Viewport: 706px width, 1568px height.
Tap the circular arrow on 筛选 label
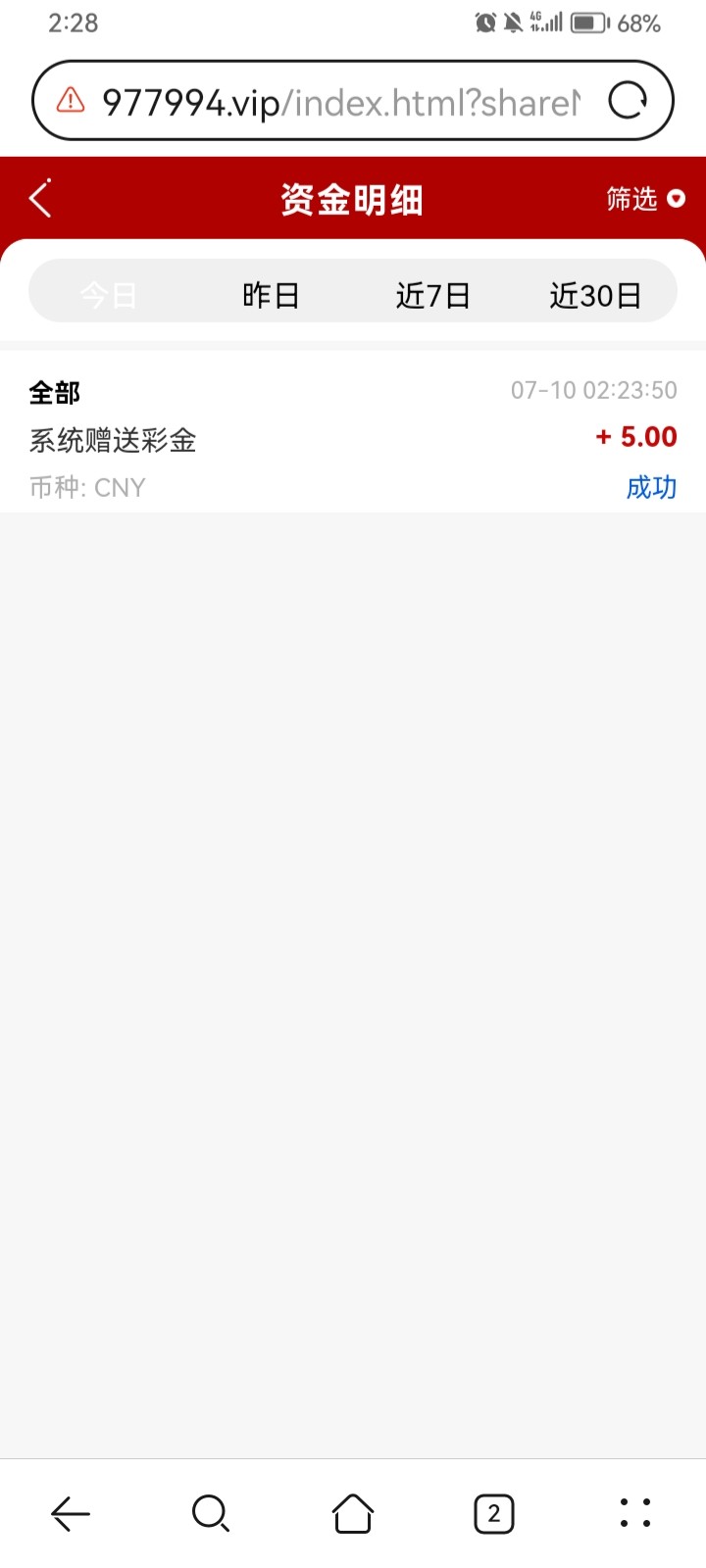click(676, 199)
